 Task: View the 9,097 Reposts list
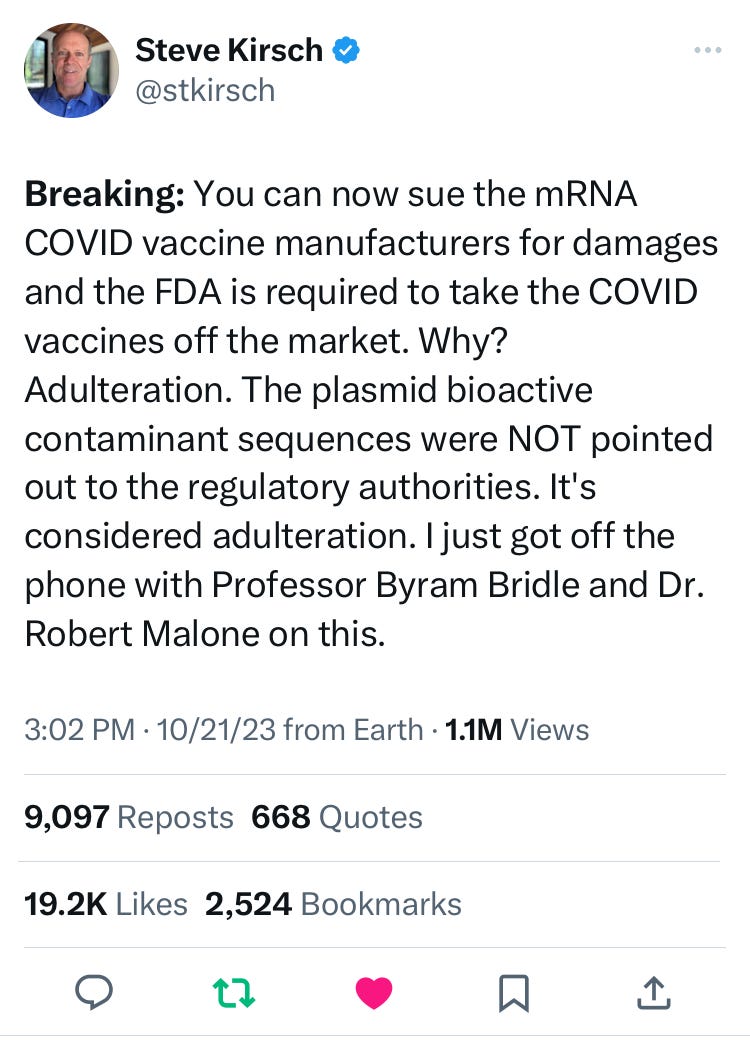[124, 817]
